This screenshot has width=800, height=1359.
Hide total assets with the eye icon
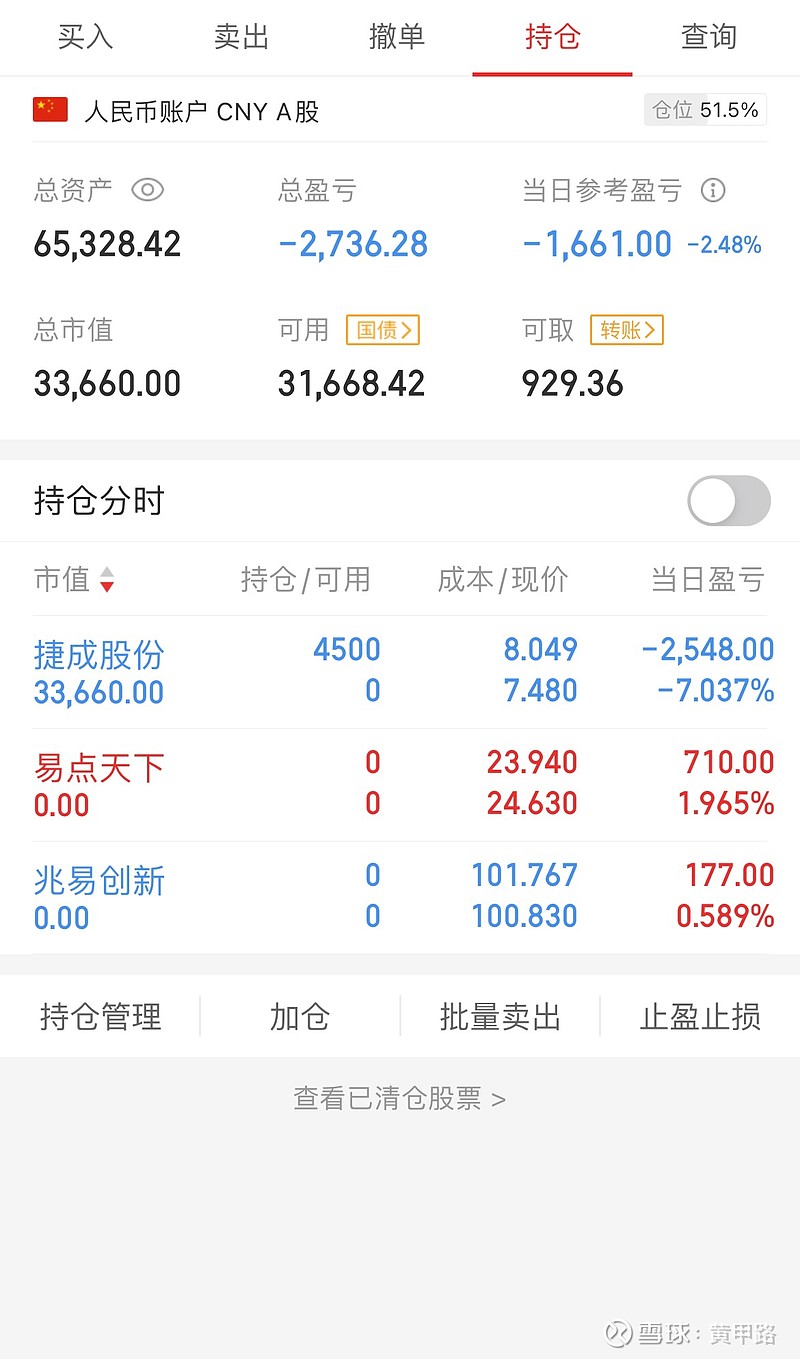(x=147, y=190)
